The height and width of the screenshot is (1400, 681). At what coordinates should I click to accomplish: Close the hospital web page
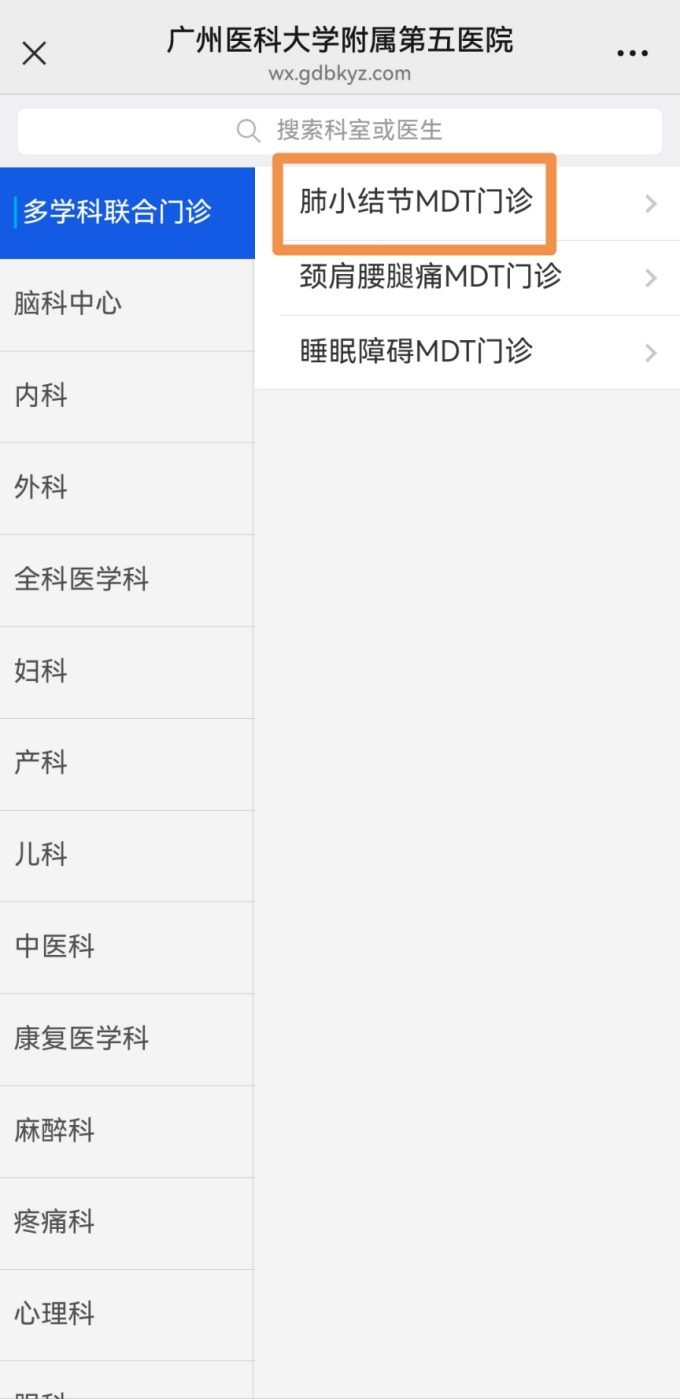34,54
